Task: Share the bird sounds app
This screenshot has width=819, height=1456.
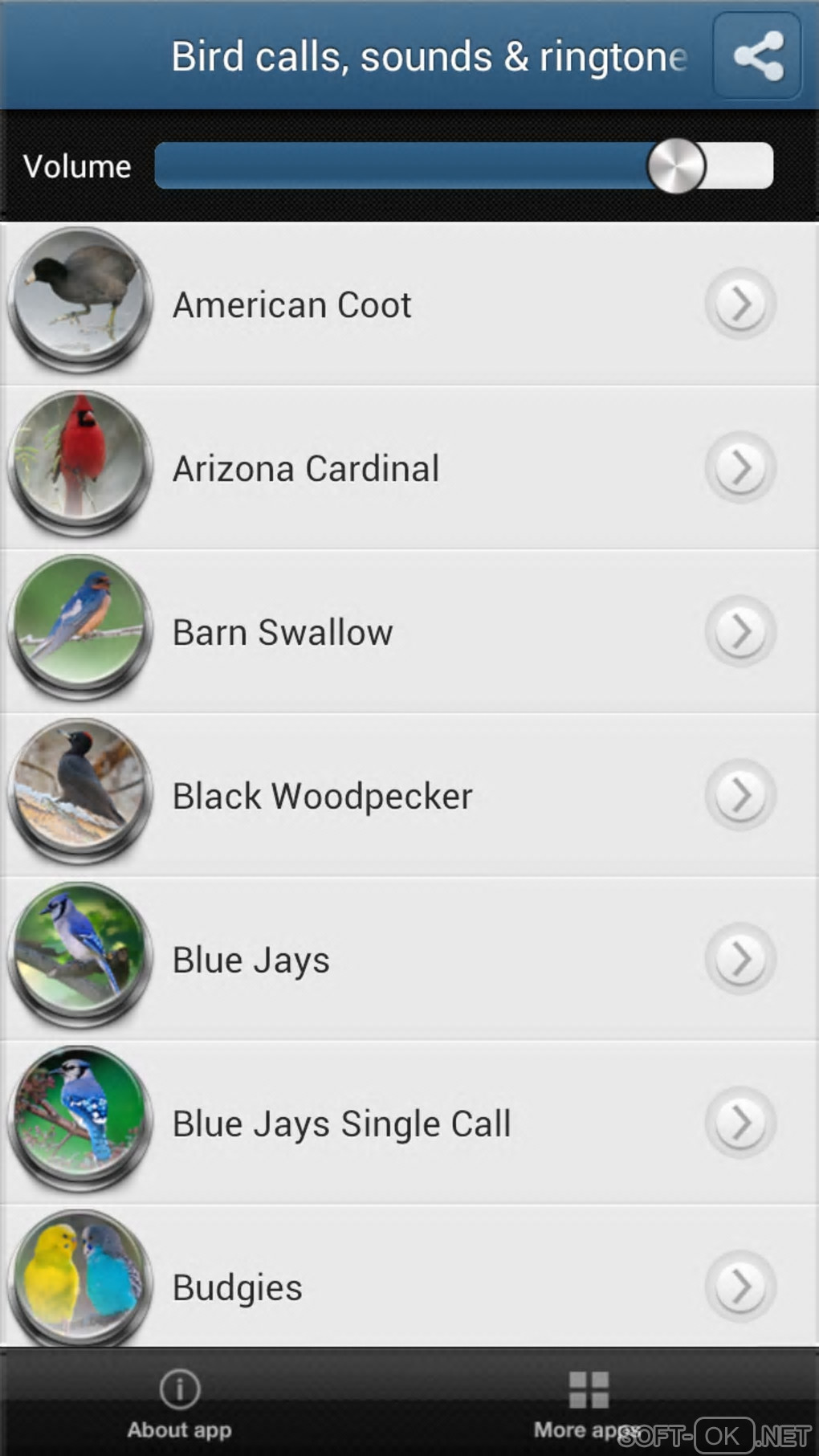Action: 757,56
